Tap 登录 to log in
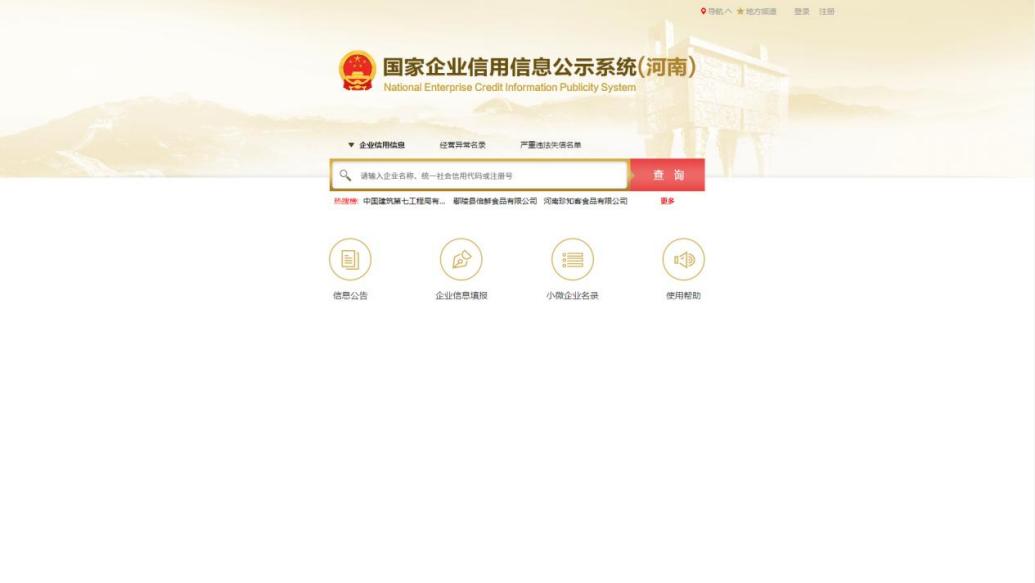This screenshot has width=1035, height=583. pyautogui.click(x=801, y=11)
